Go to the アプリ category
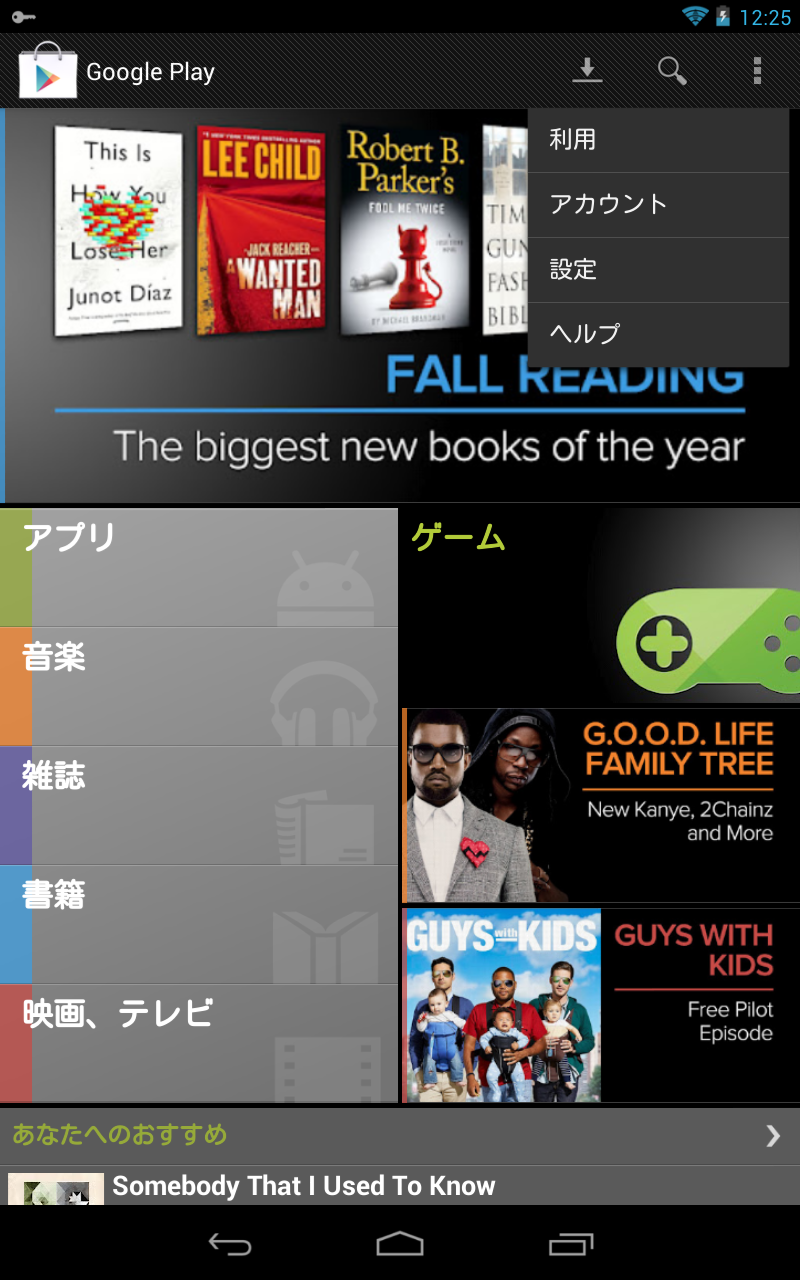 tap(200, 567)
